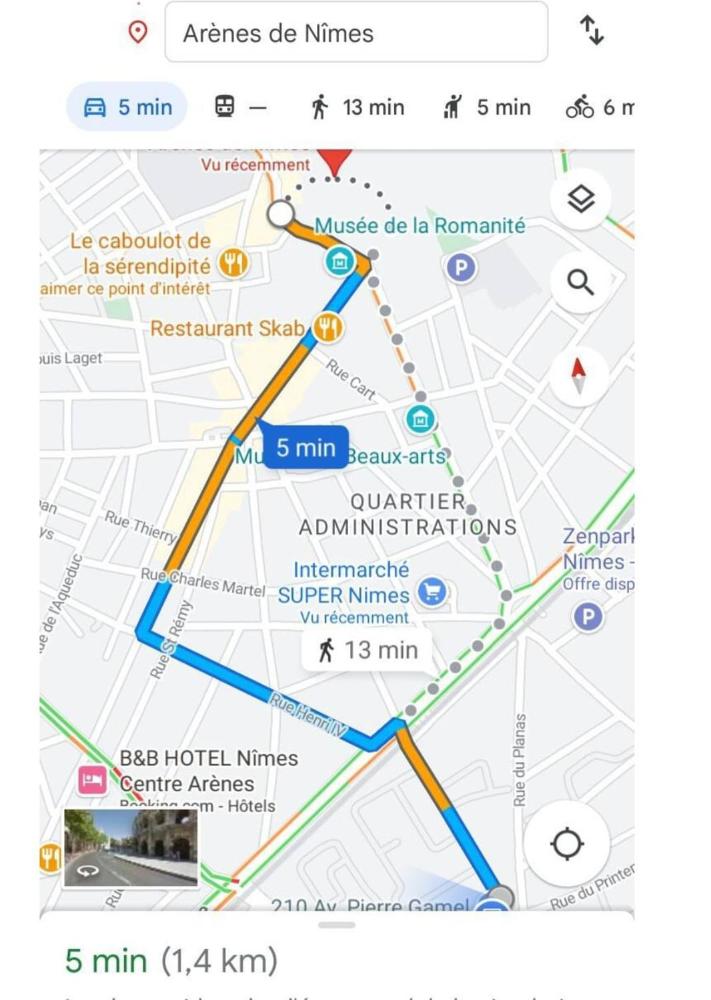Open Intermarché SUPER Nîmes place on map

[431, 592]
